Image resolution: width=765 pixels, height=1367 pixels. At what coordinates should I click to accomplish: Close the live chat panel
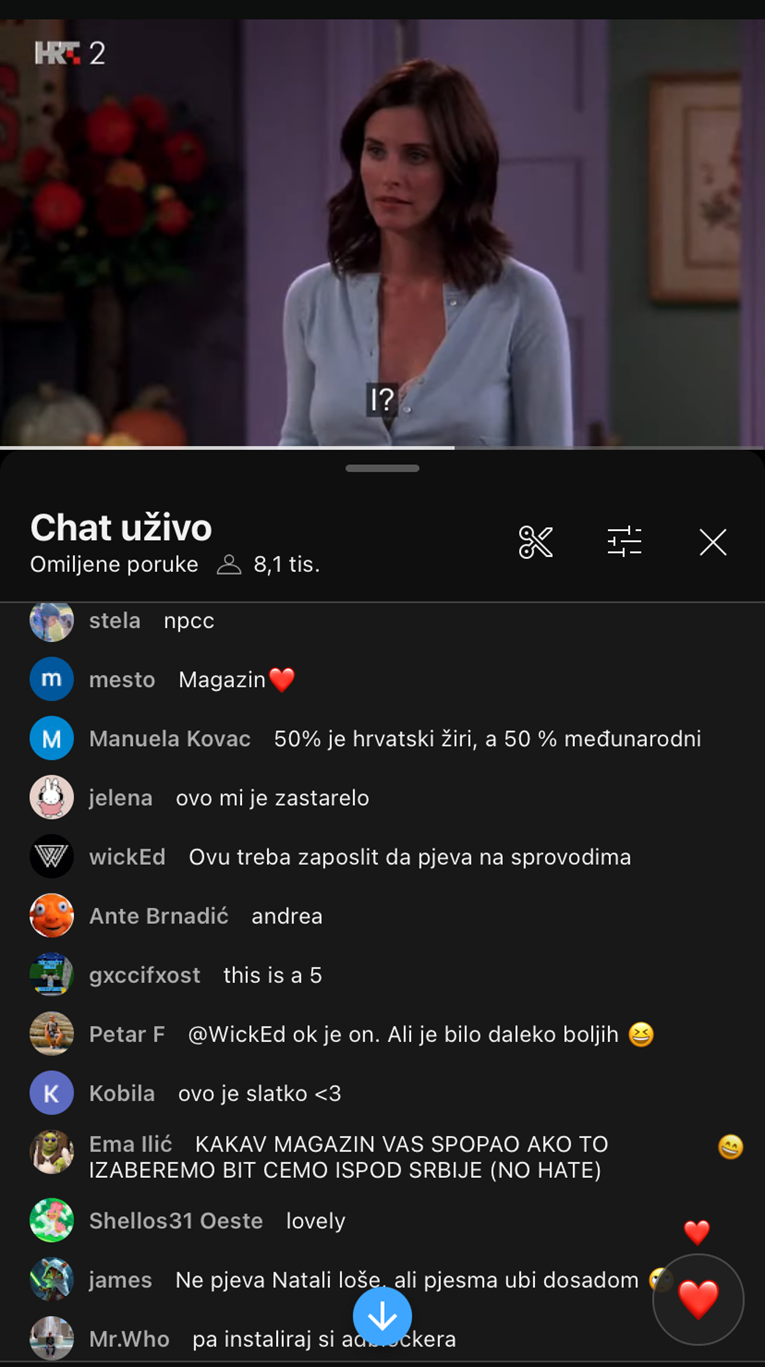[x=712, y=541]
